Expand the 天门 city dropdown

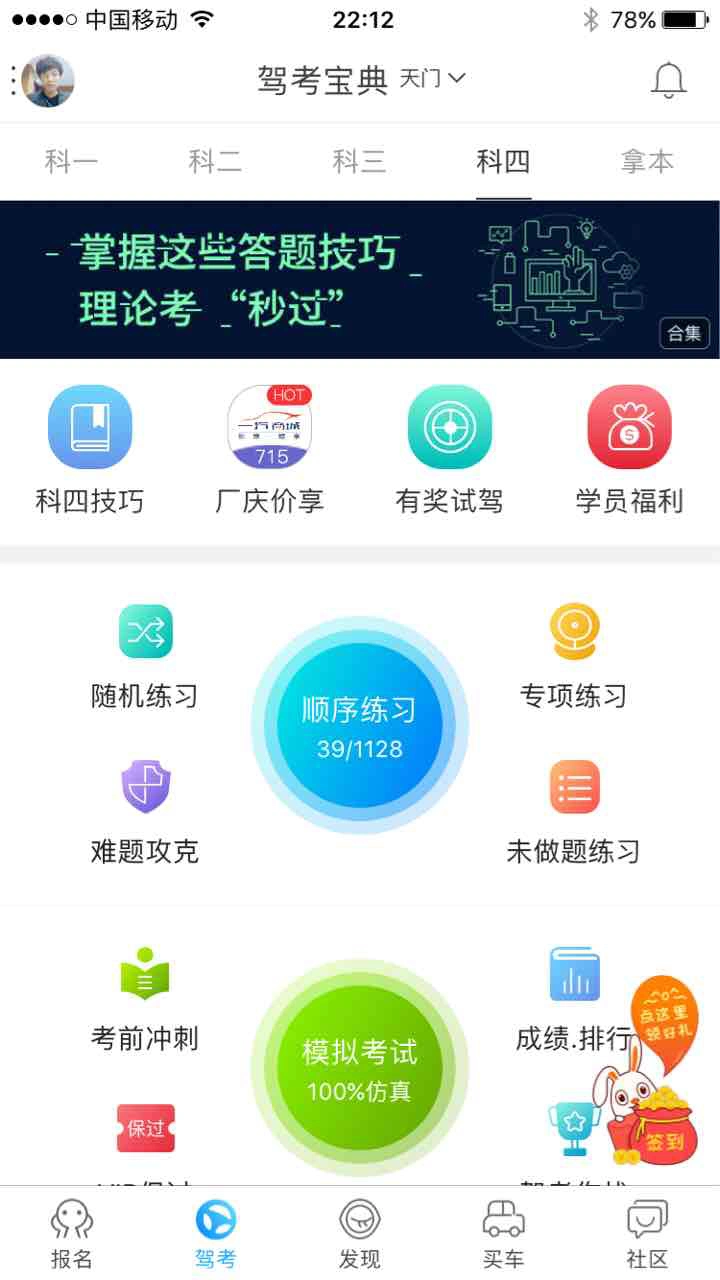pyautogui.click(x=433, y=78)
